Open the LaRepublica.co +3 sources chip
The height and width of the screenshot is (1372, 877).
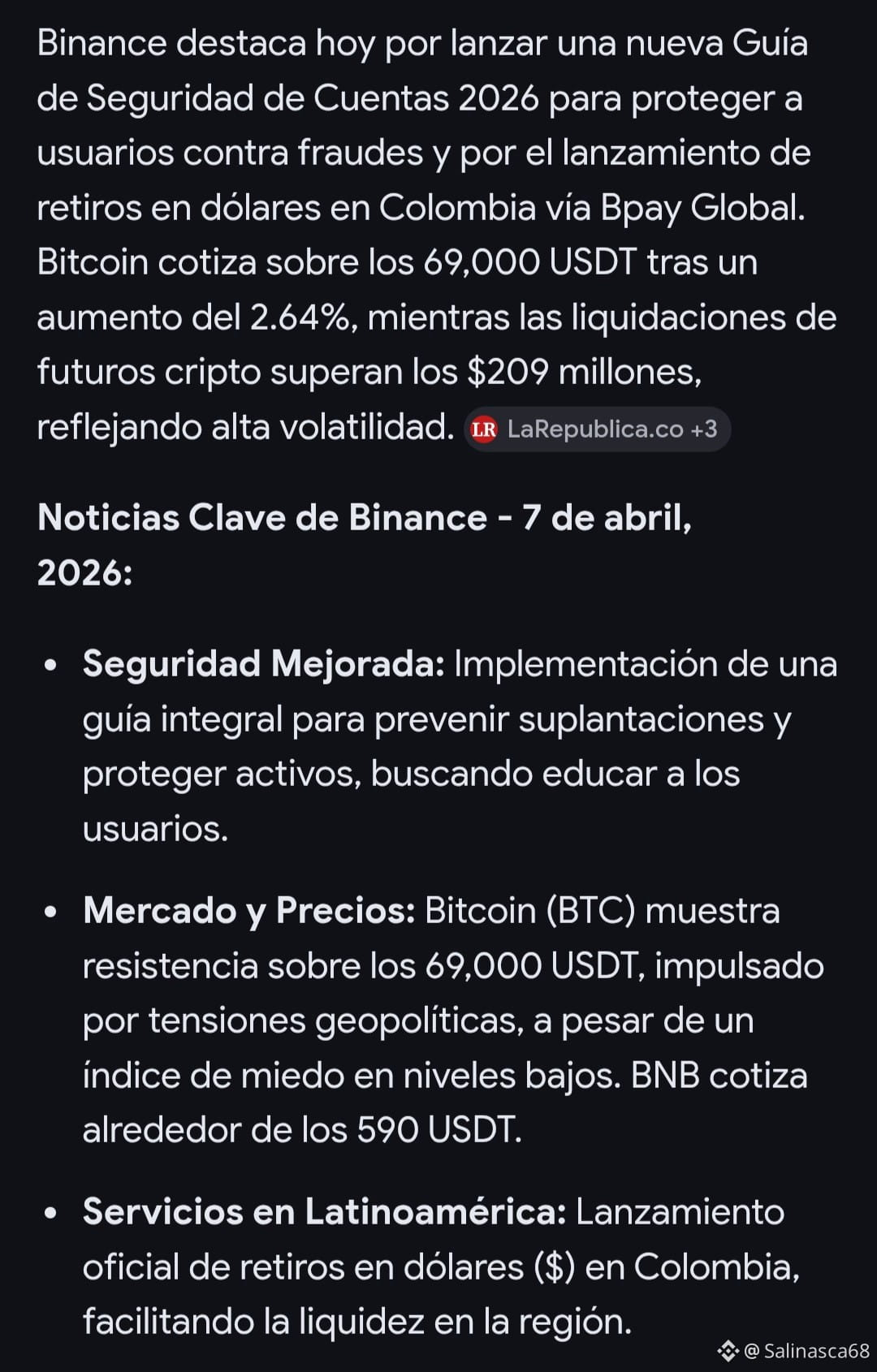click(x=597, y=429)
